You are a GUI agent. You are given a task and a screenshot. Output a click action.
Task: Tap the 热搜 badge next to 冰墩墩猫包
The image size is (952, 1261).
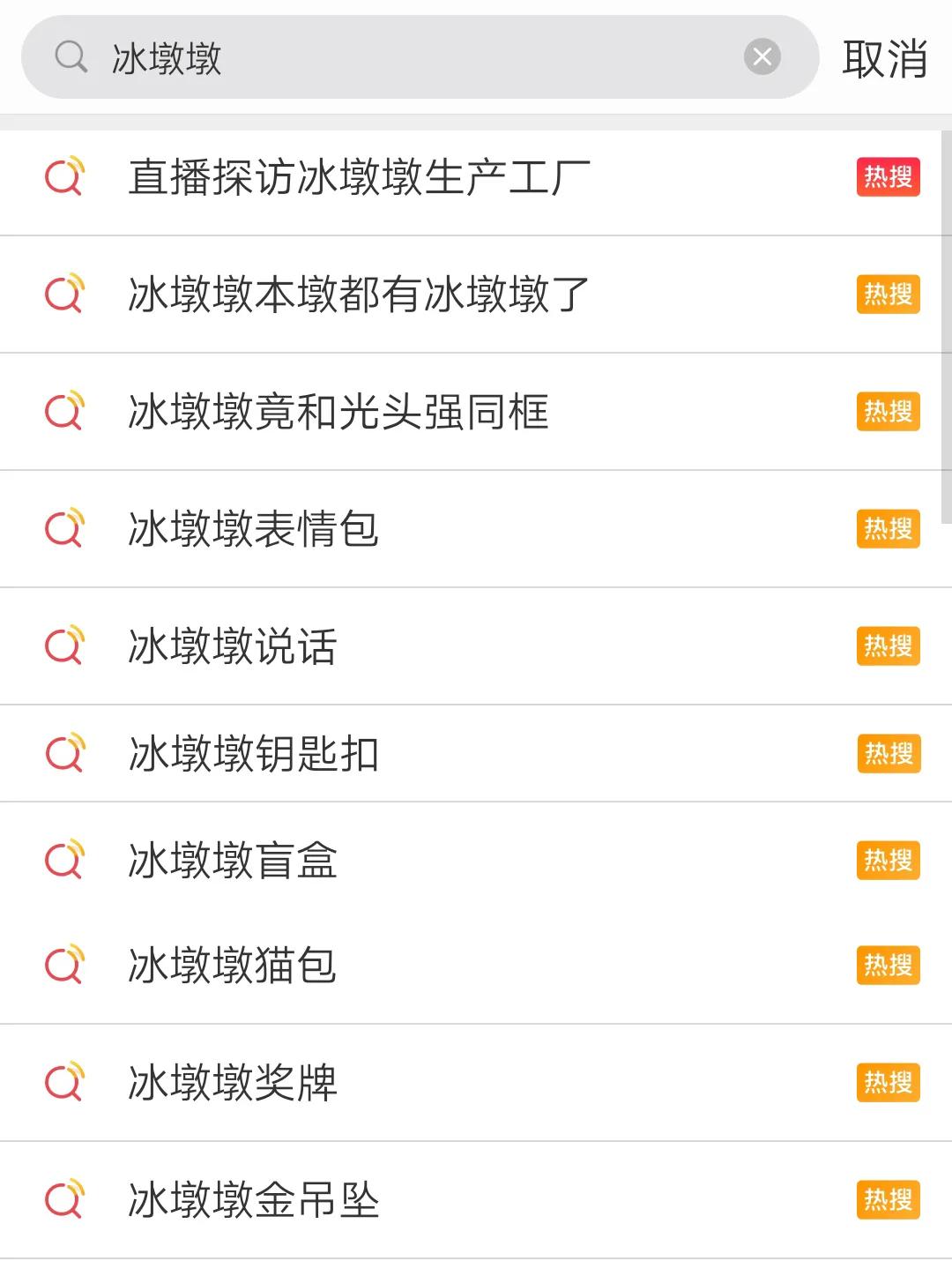pyautogui.click(x=888, y=966)
